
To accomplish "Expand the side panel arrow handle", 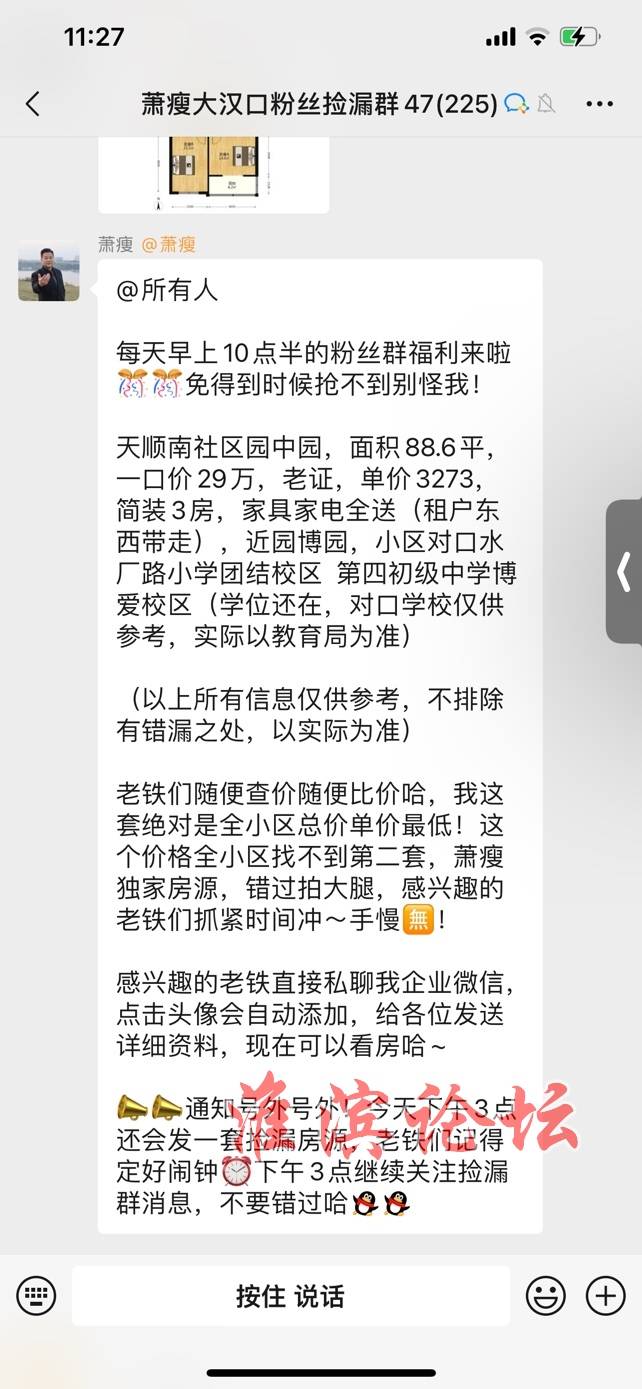I will [625, 572].
